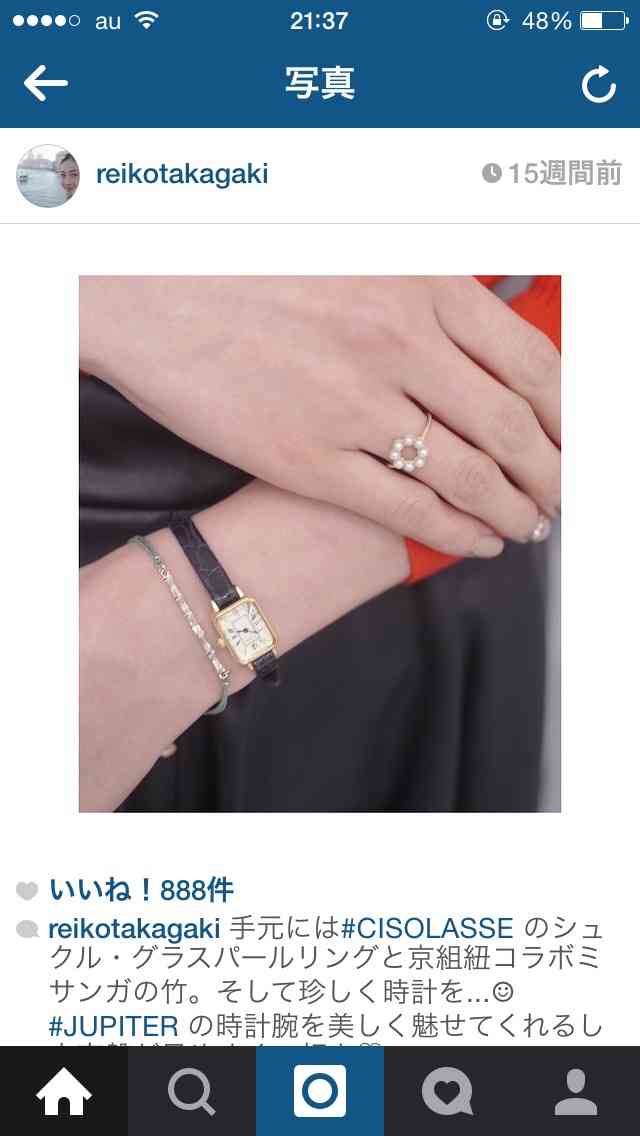
Task: Open the #CISOLASSE hashtag
Action: (x=427, y=928)
